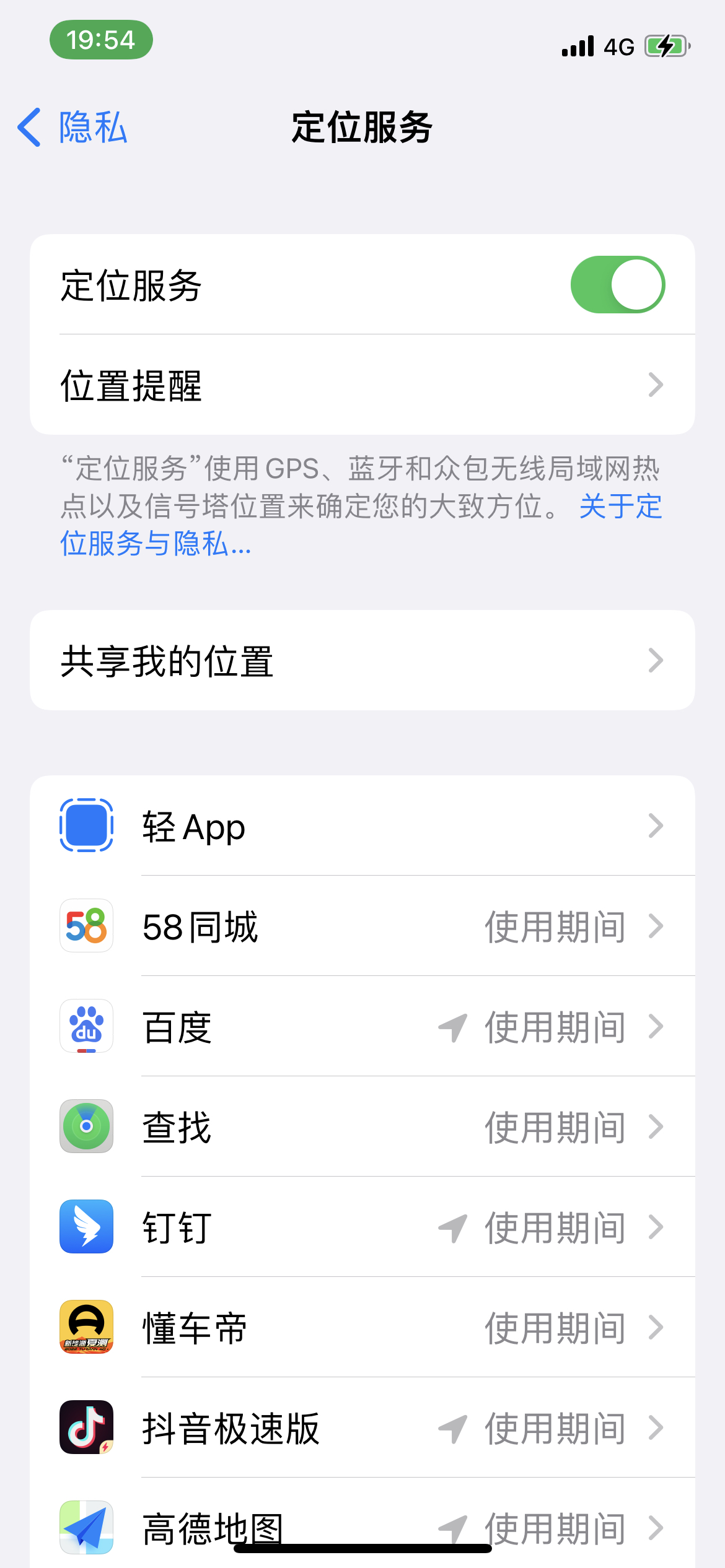Open the 共享我的位置 chevron
Screen dimensions: 725x1568
(657, 660)
